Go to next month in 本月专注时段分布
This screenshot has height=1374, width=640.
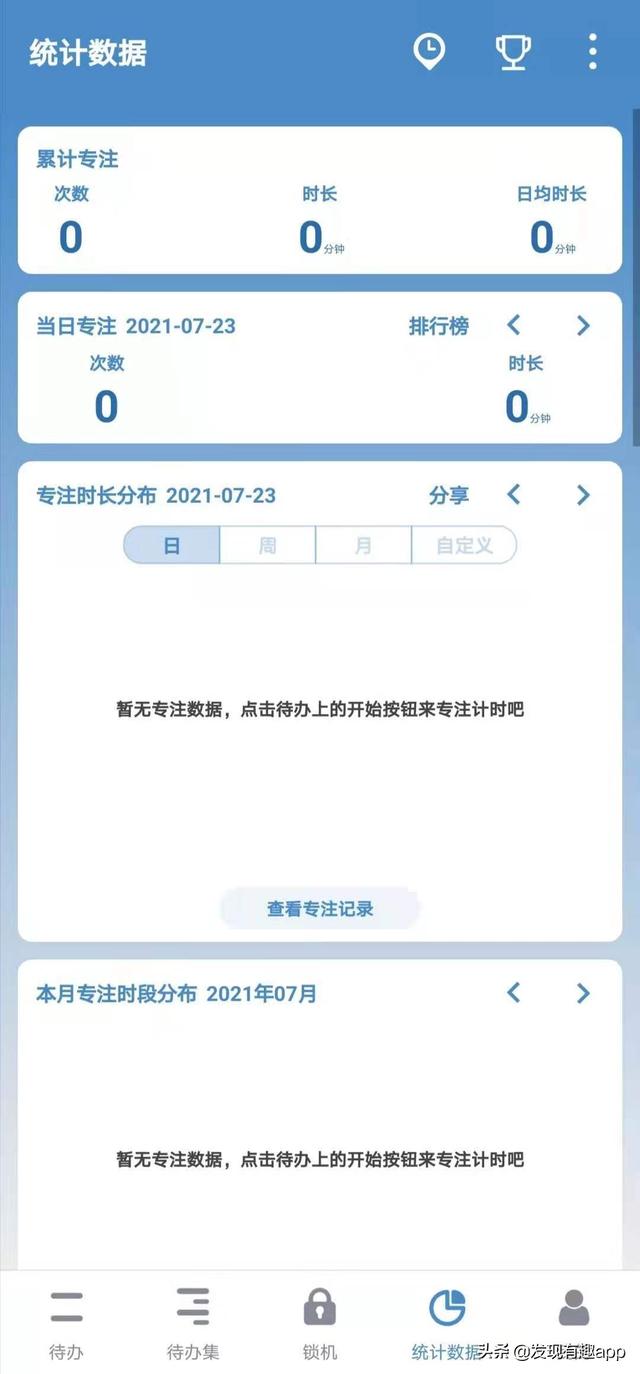click(583, 992)
